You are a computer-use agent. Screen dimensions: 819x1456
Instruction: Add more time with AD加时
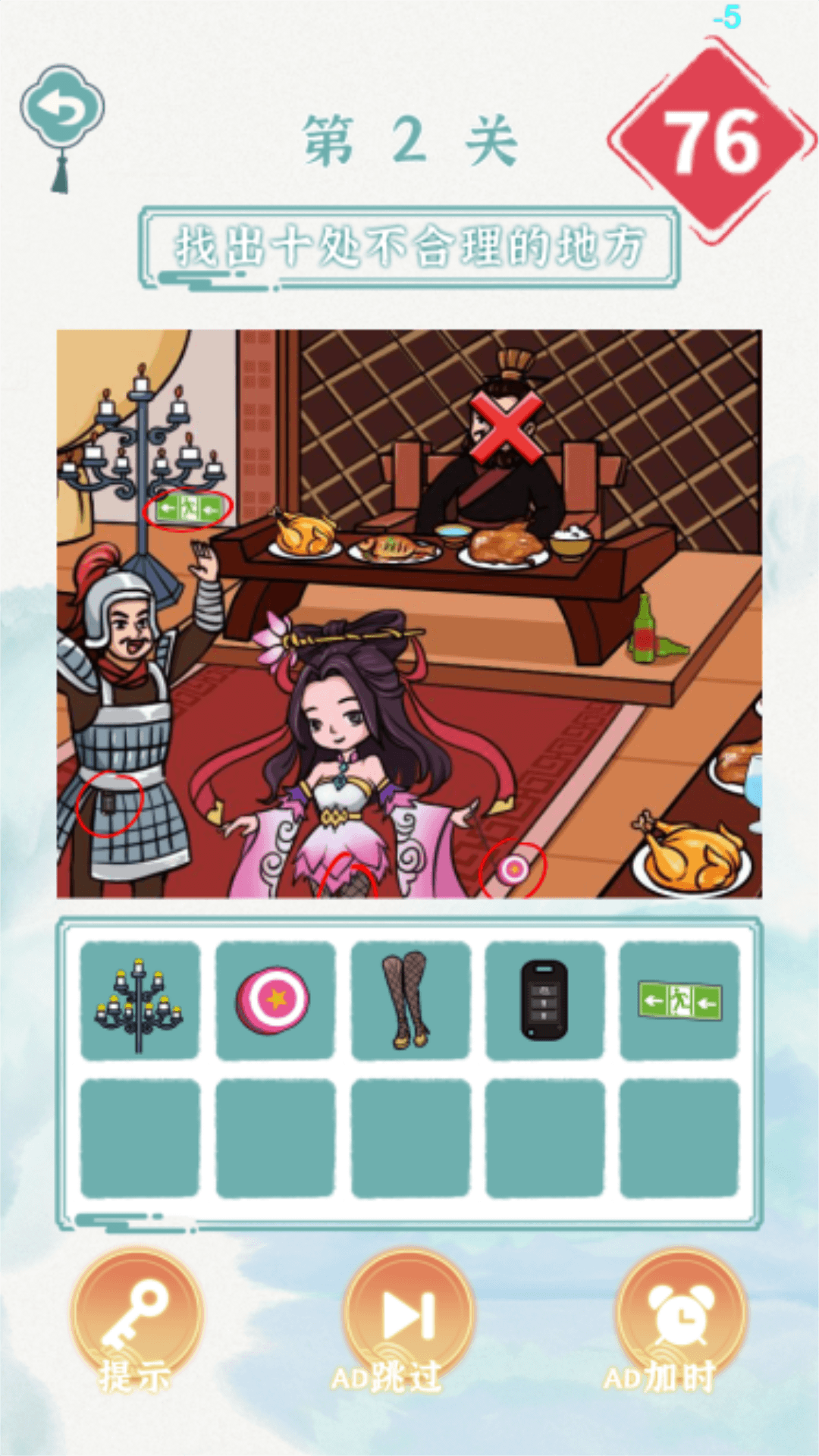coord(681,1318)
